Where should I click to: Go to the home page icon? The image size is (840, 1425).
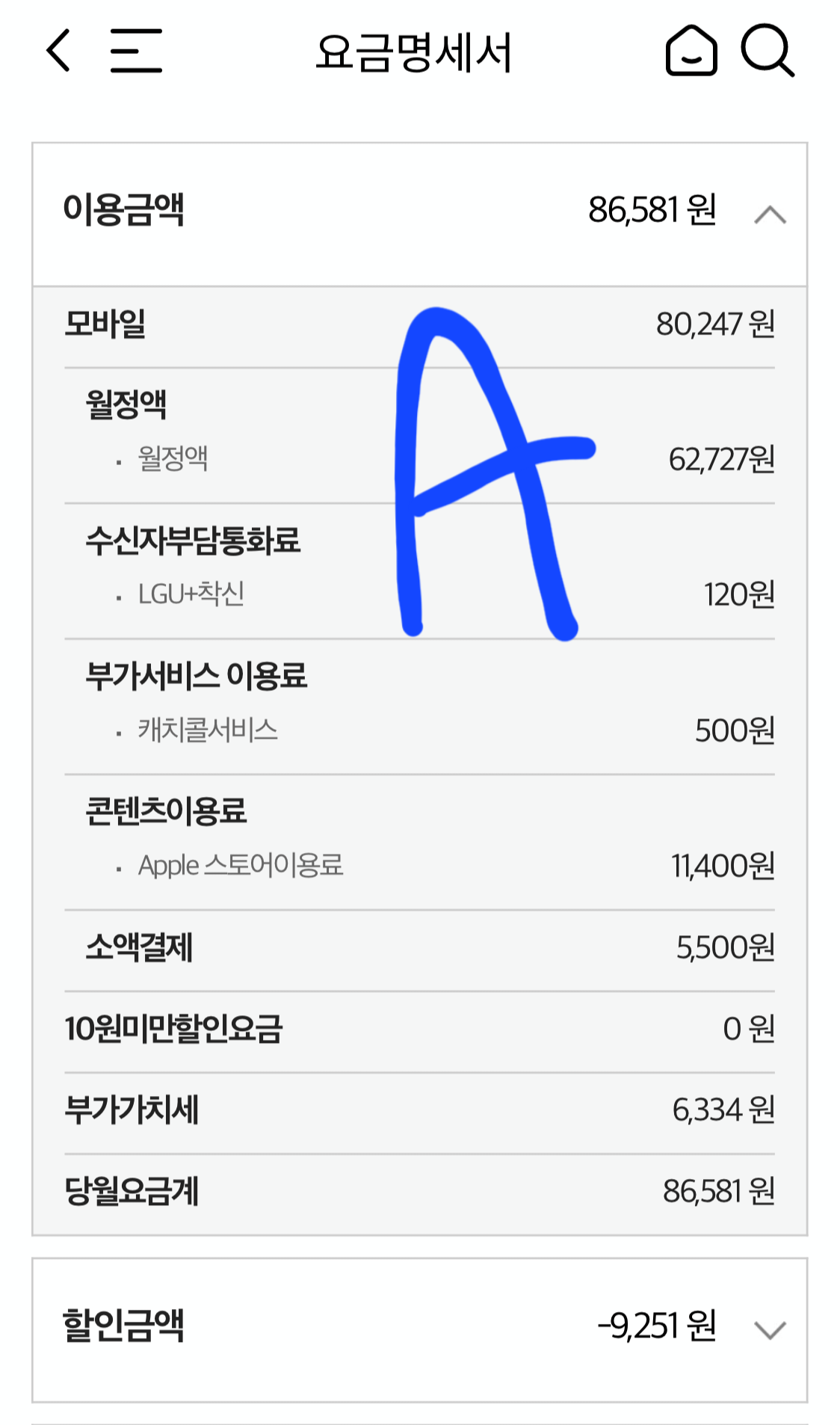[x=691, y=51]
